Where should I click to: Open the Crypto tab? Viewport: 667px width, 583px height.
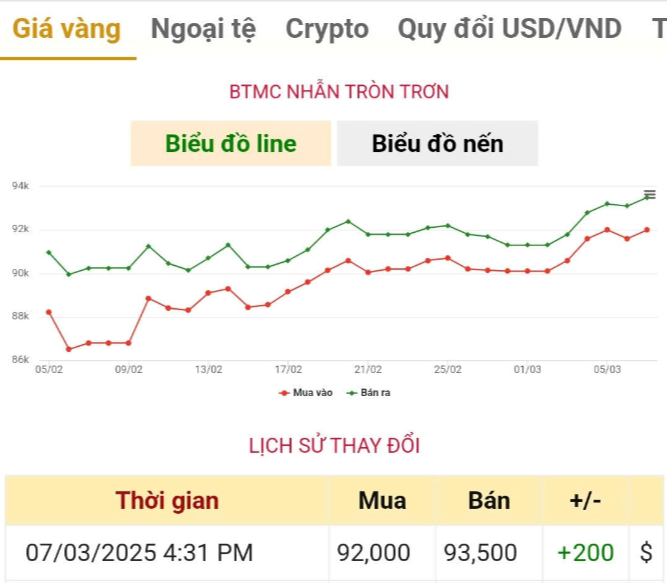(327, 29)
